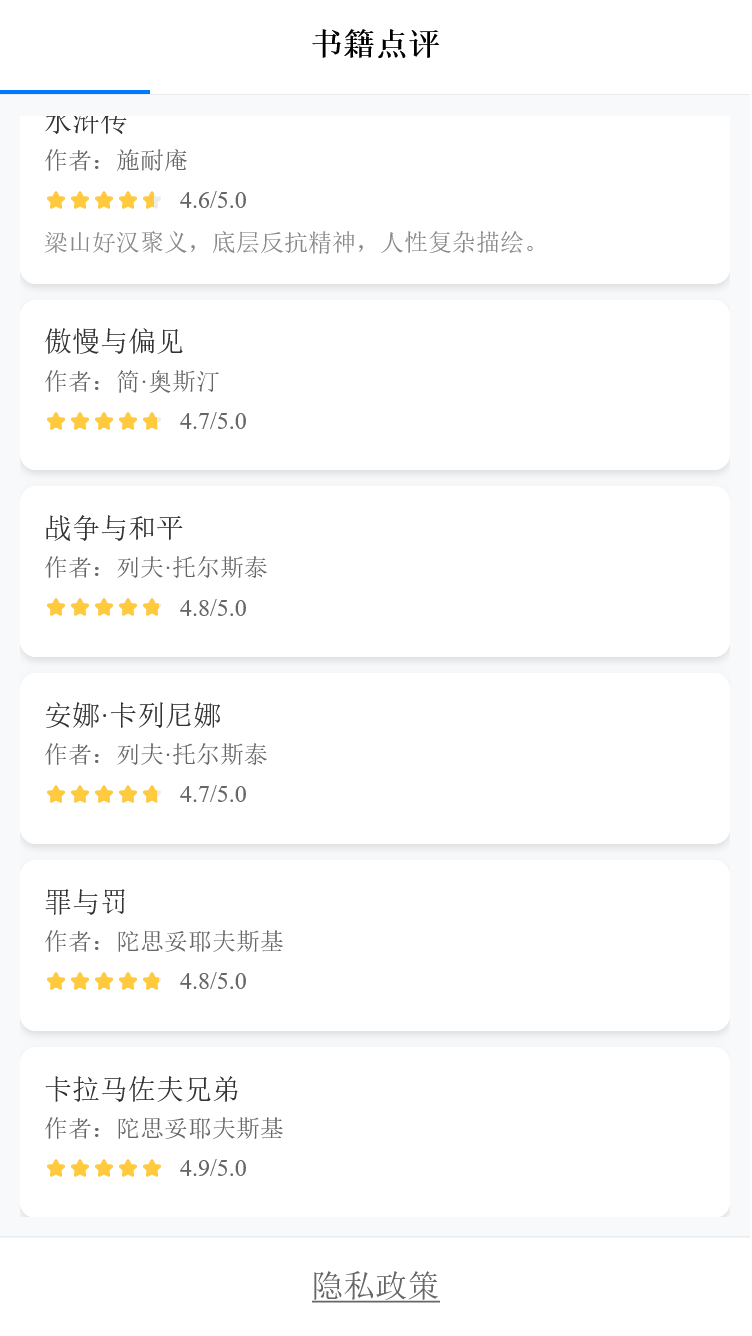
Task: Open the 战争与和平 book card
Action: pyautogui.click(x=375, y=571)
